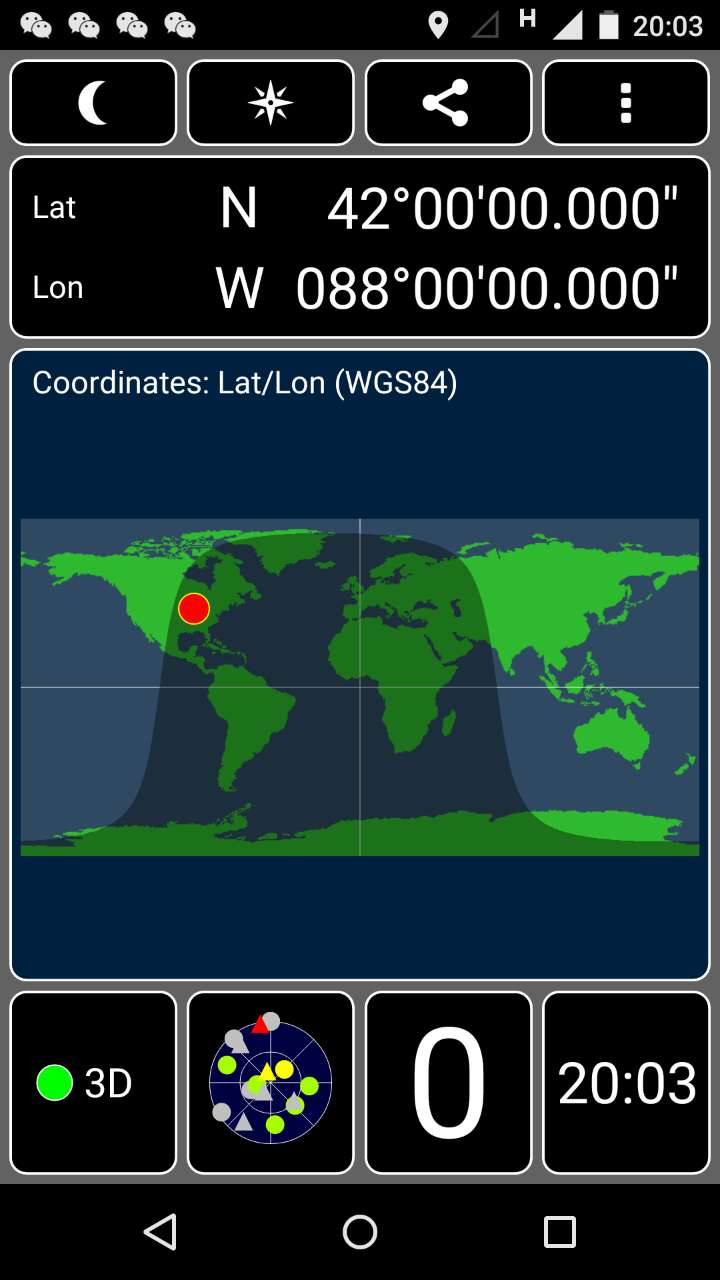
Task: Go back with the system back button
Action: tap(160, 1232)
